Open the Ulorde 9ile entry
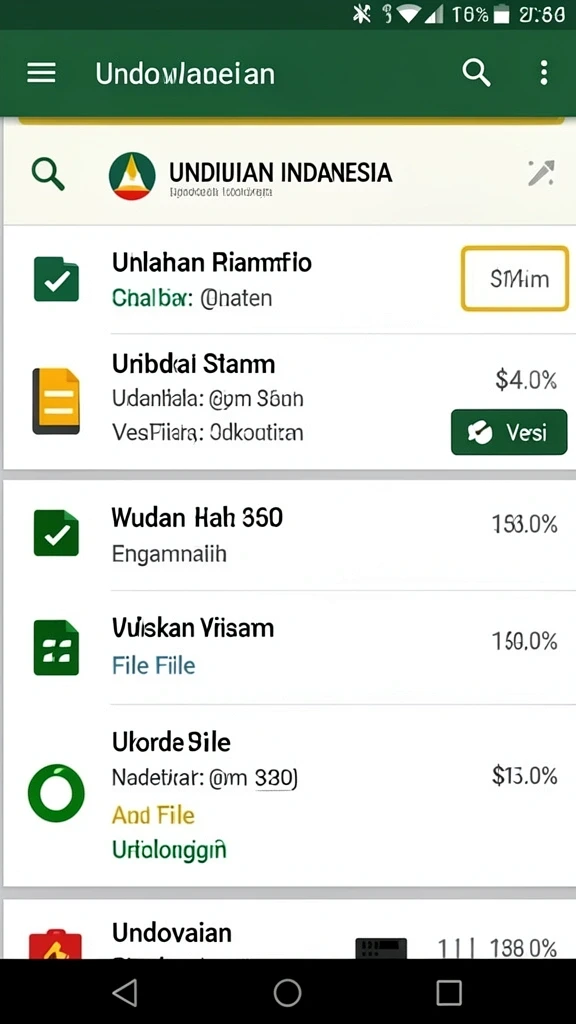This screenshot has width=576, height=1024. (288, 795)
